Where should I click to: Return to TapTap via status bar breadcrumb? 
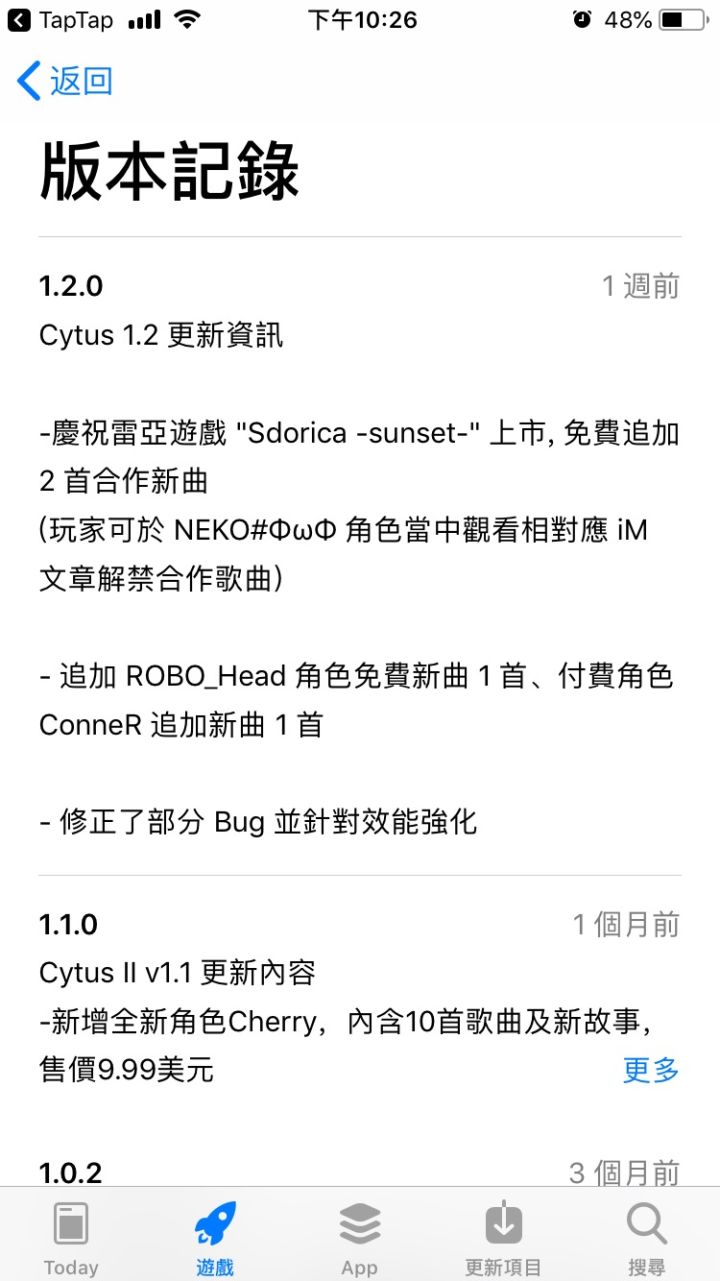pyautogui.click(x=60, y=20)
